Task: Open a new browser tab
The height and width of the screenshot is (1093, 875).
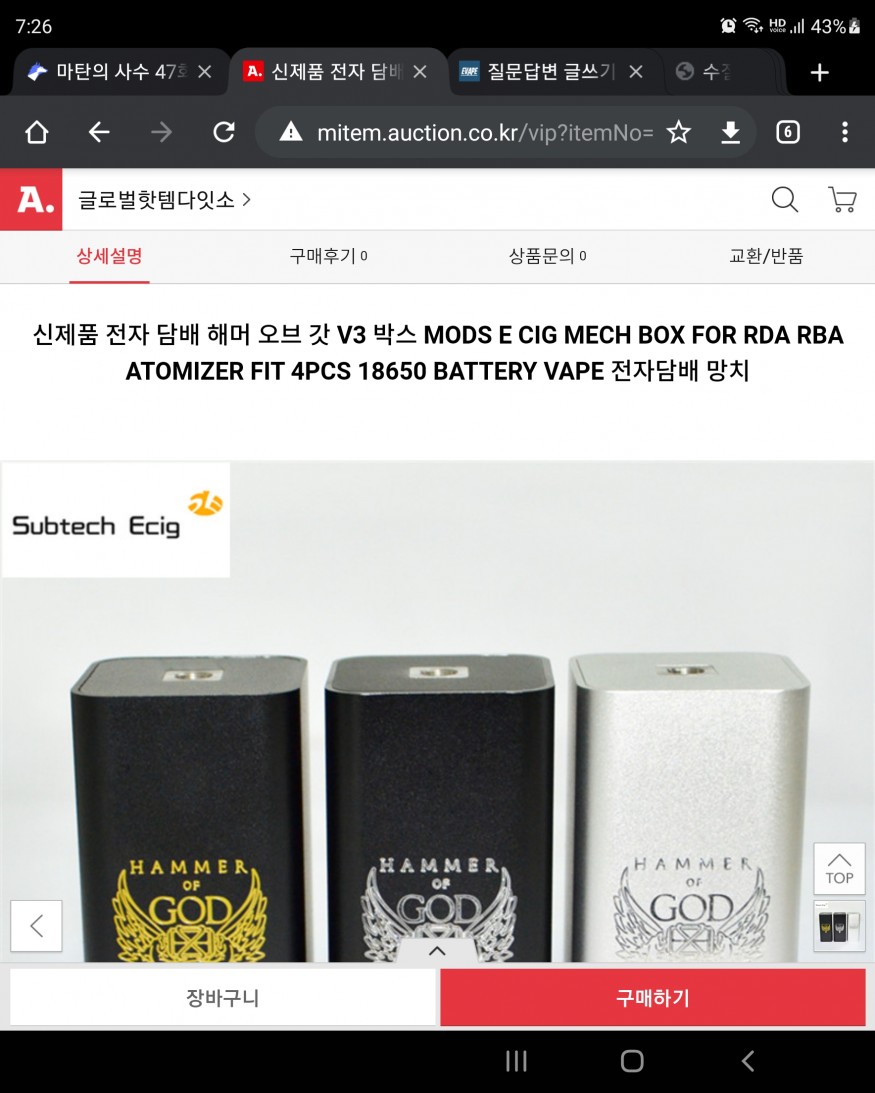Action: (x=819, y=72)
